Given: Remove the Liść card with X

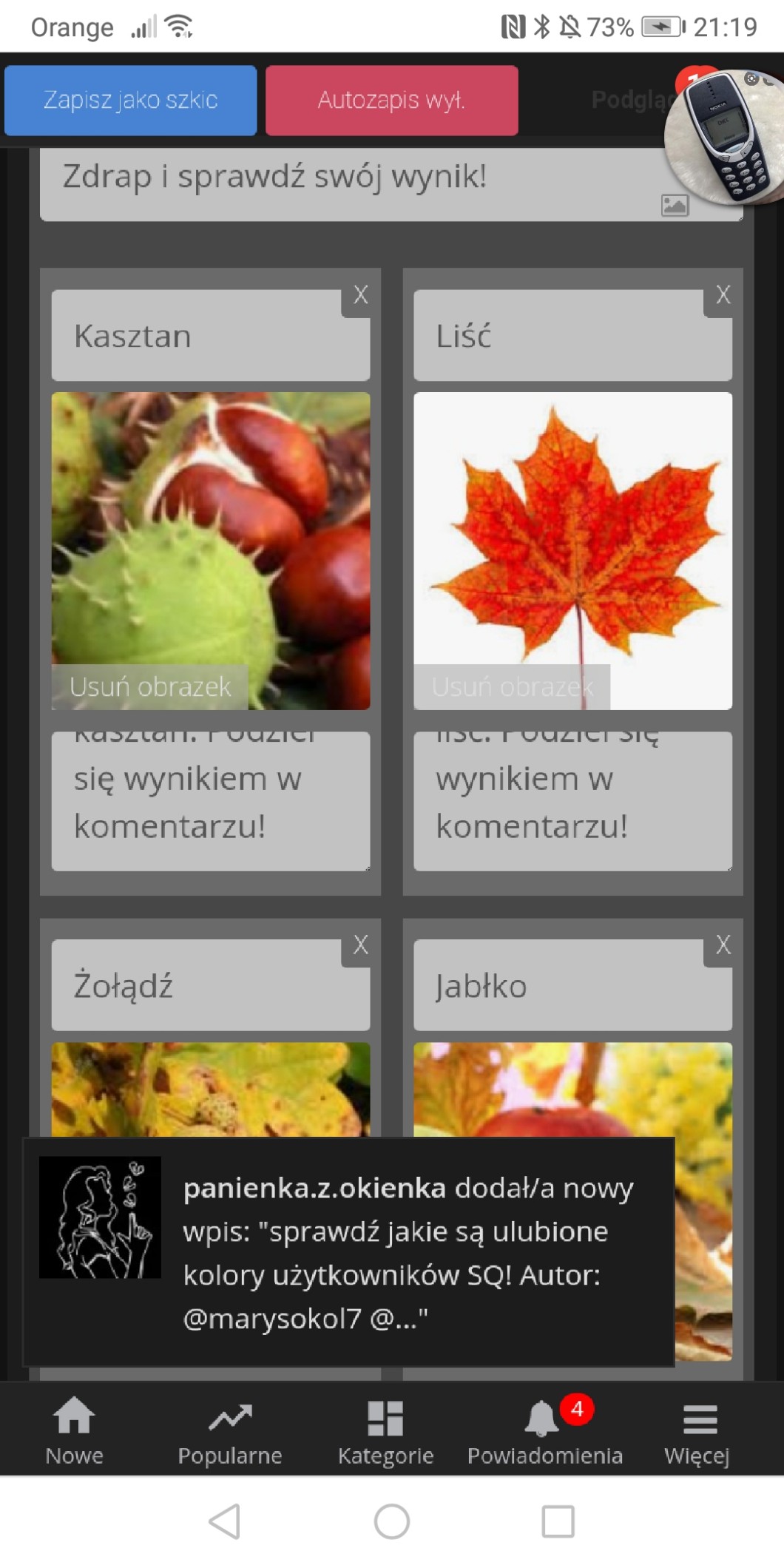Looking at the screenshot, I should coord(723,295).
